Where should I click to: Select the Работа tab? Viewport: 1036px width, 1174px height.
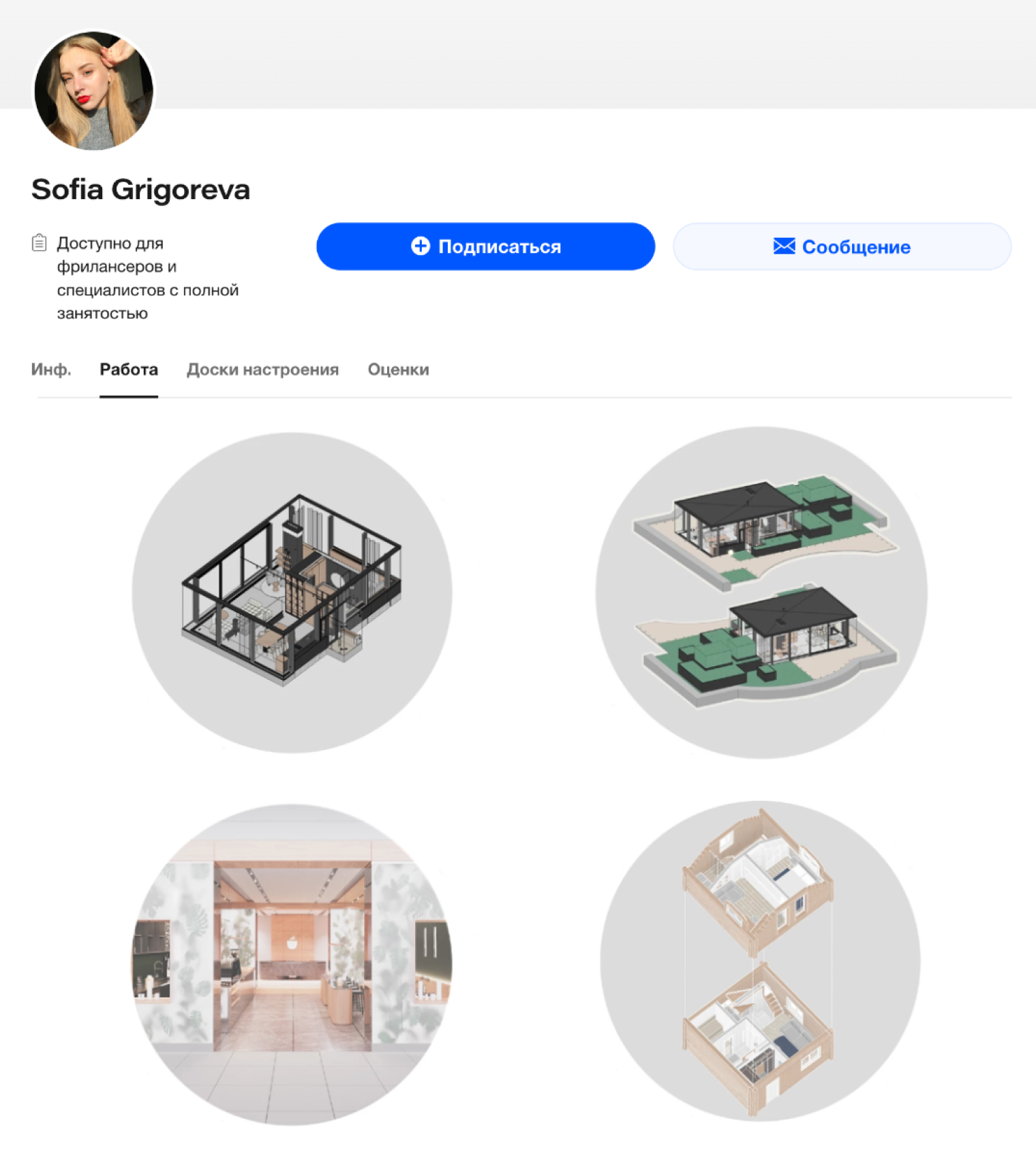click(x=129, y=370)
